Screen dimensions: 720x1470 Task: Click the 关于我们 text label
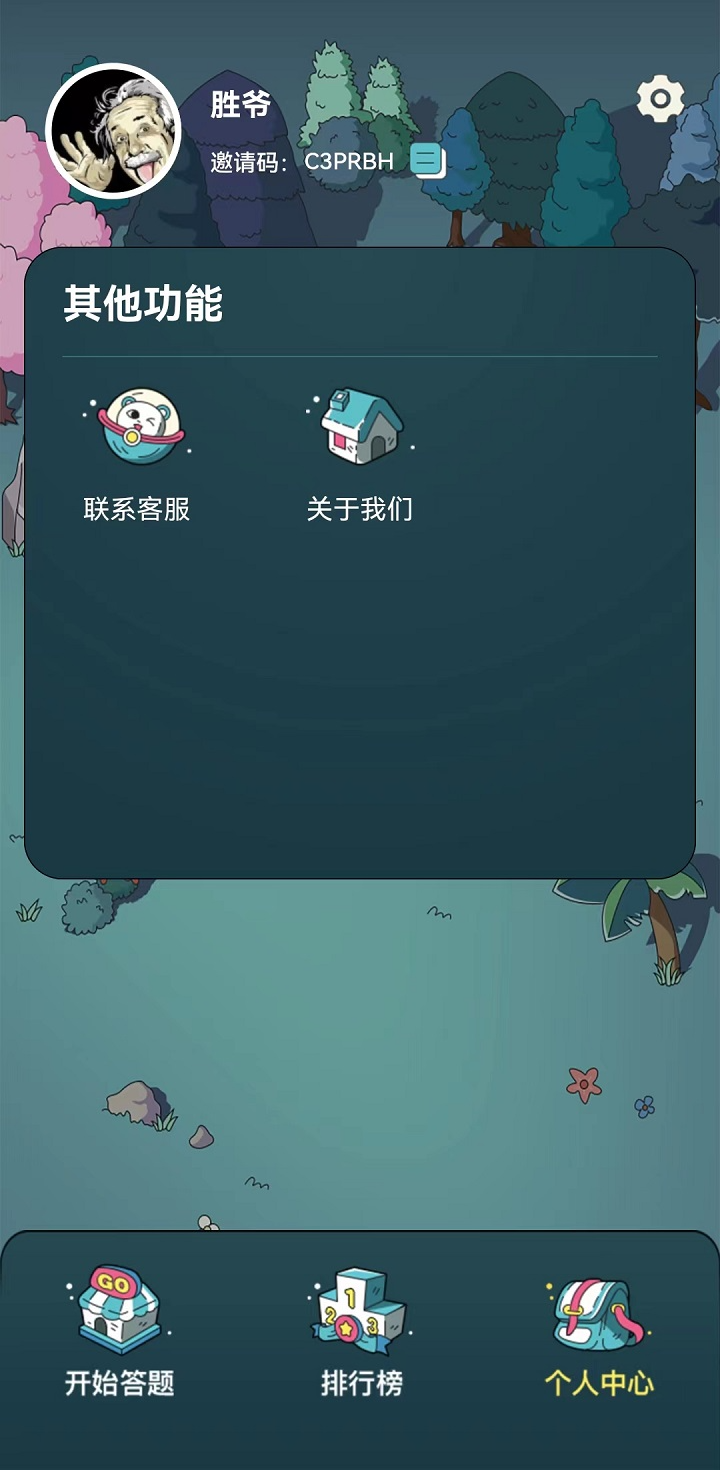coord(362,508)
